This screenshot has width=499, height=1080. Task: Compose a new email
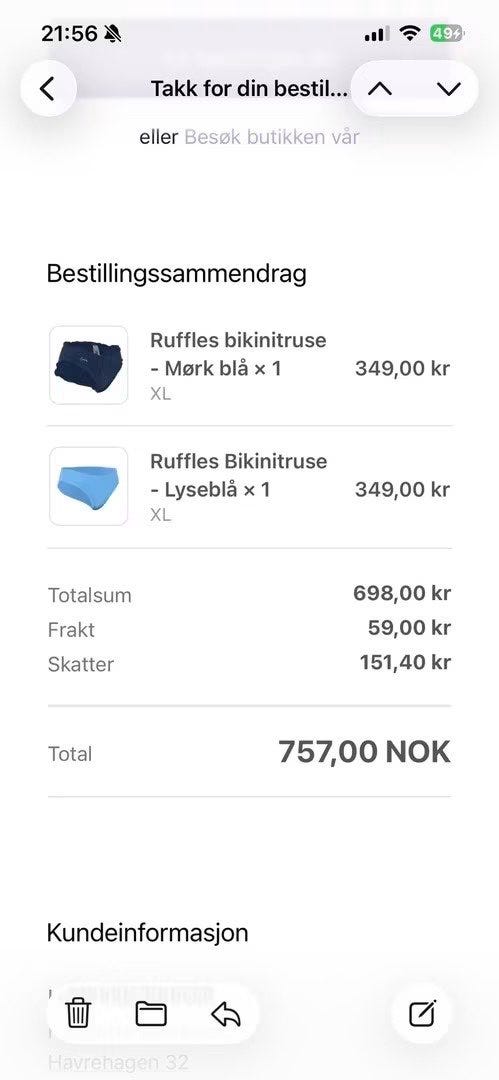(x=422, y=1013)
